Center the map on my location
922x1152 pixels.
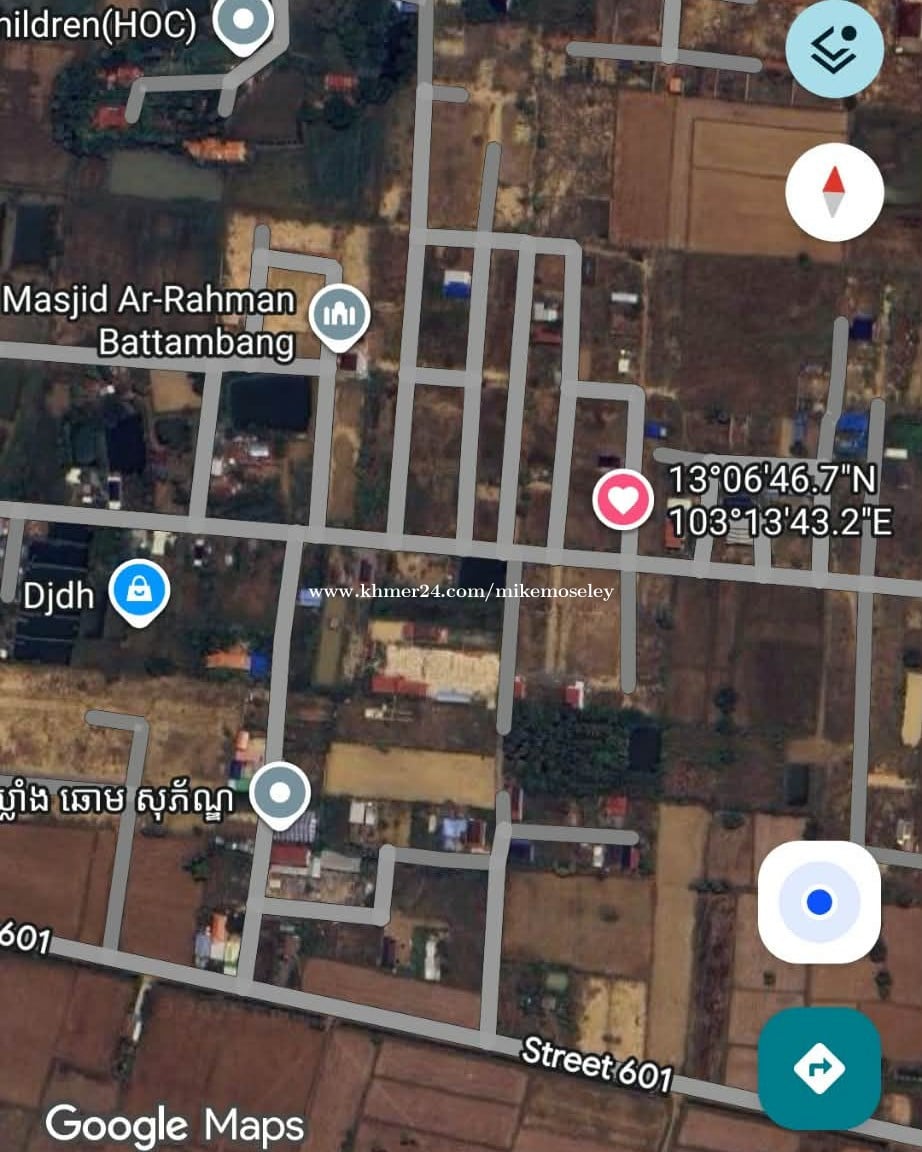pos(819,902)
